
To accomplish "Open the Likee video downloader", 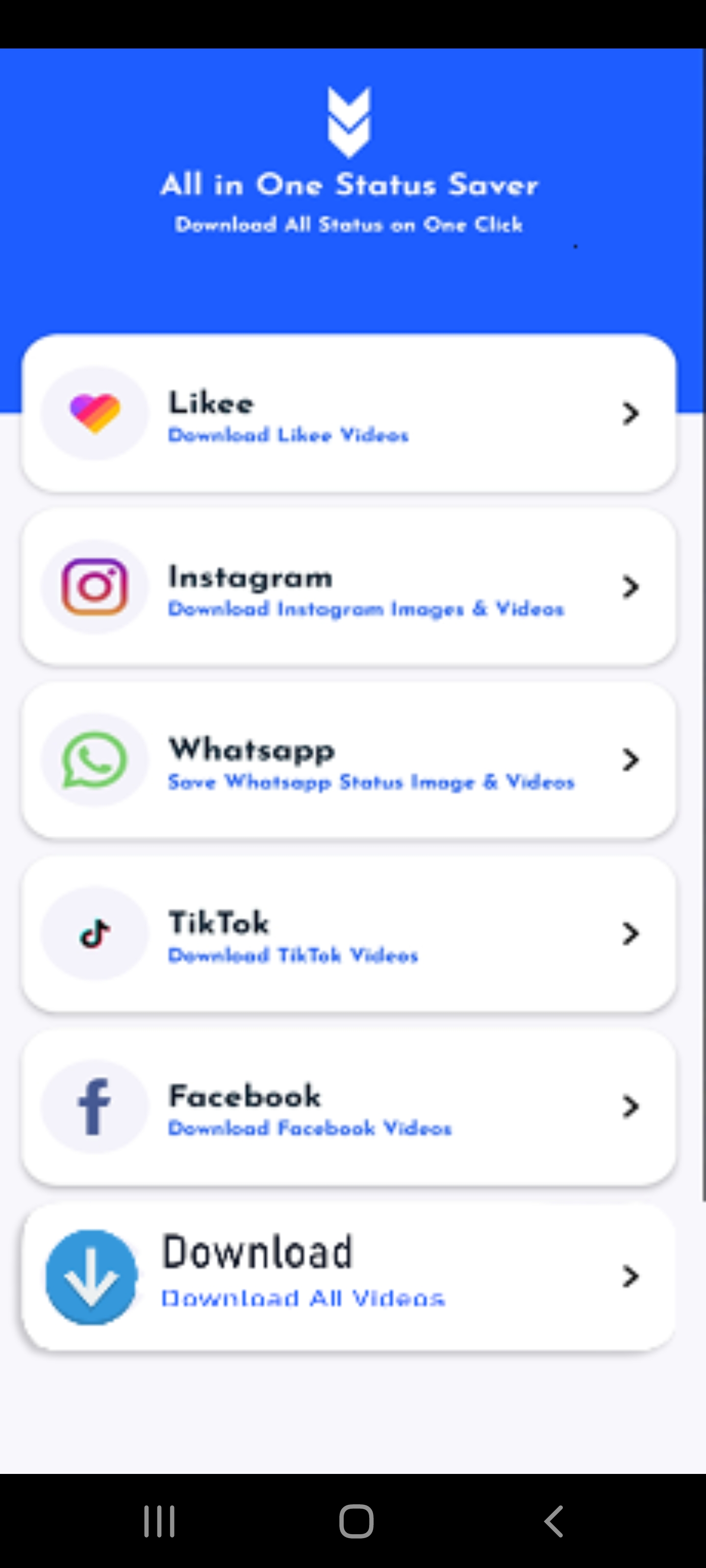I will click(349, 413).
